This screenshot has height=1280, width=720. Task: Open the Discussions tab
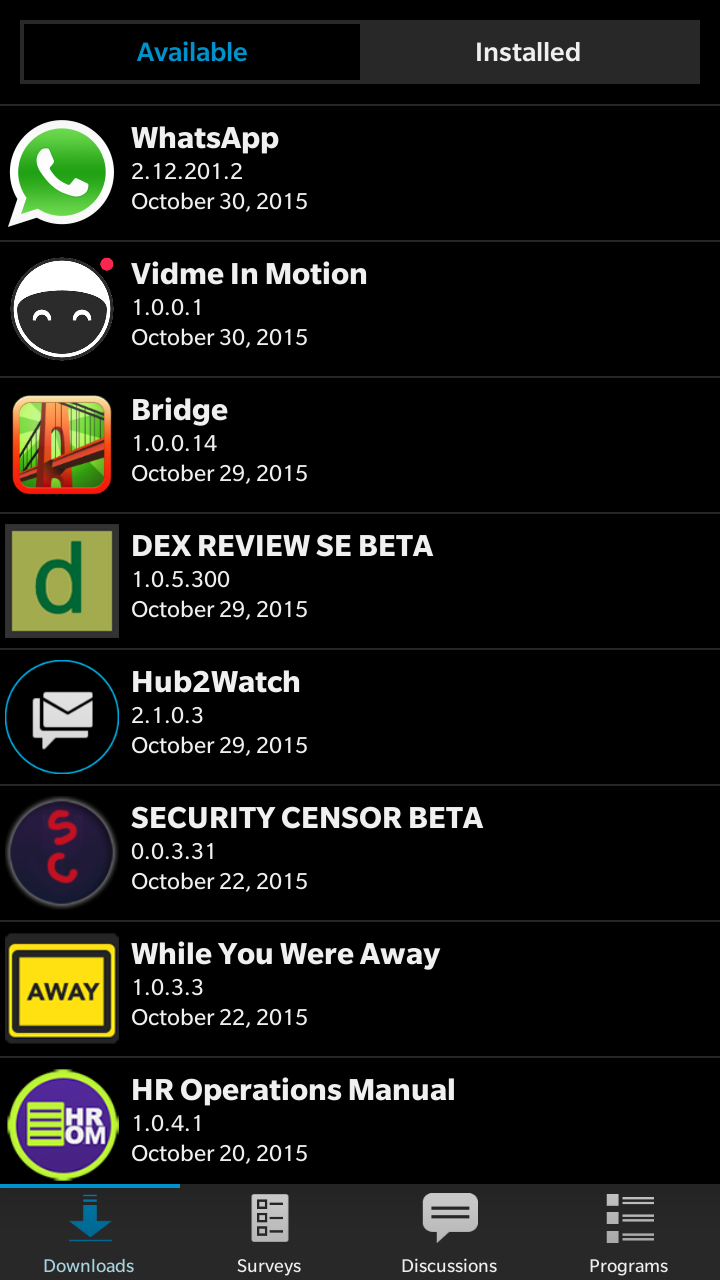(x=449, y=1234)
